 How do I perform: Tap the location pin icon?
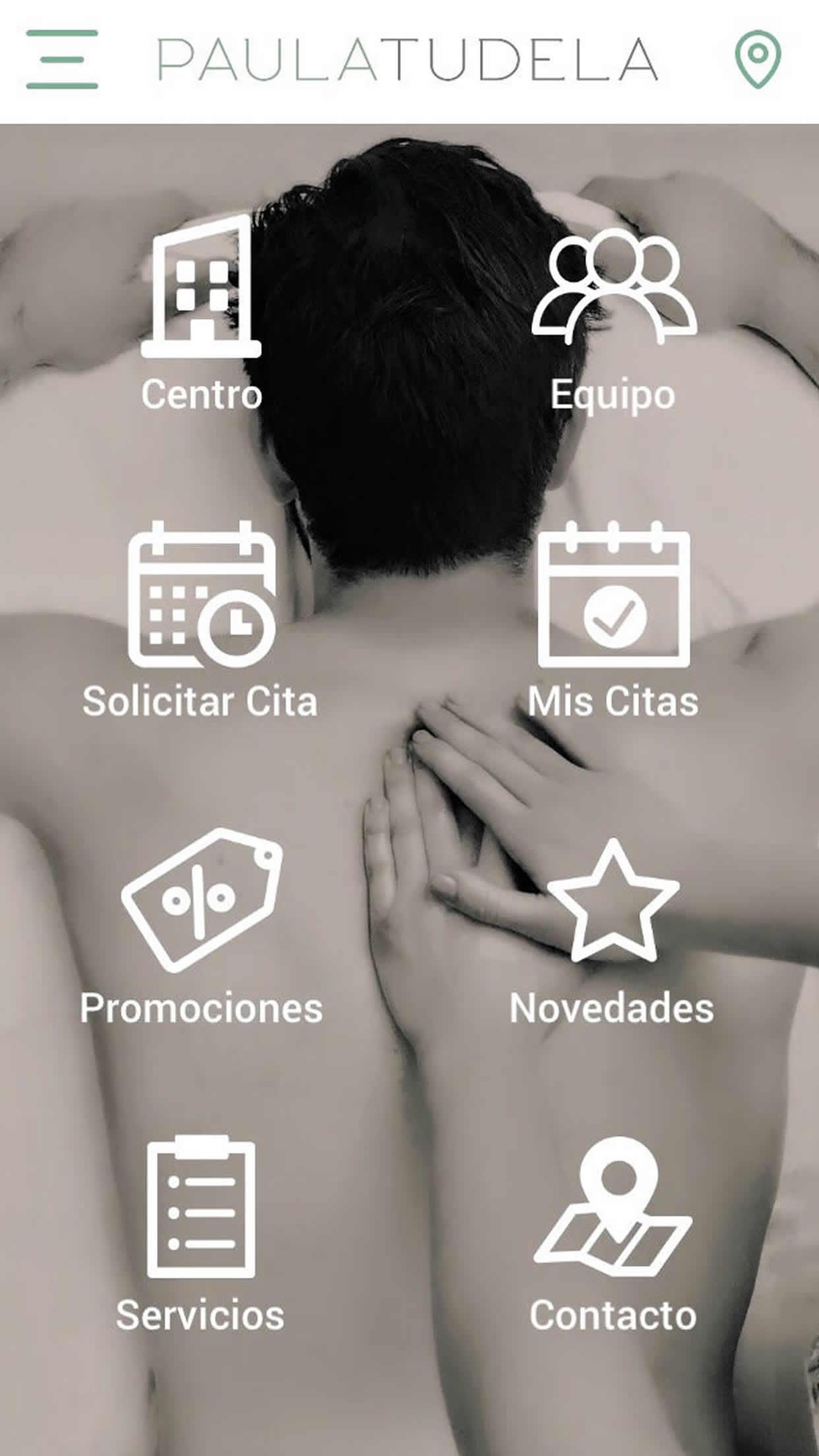click(758, 60)
